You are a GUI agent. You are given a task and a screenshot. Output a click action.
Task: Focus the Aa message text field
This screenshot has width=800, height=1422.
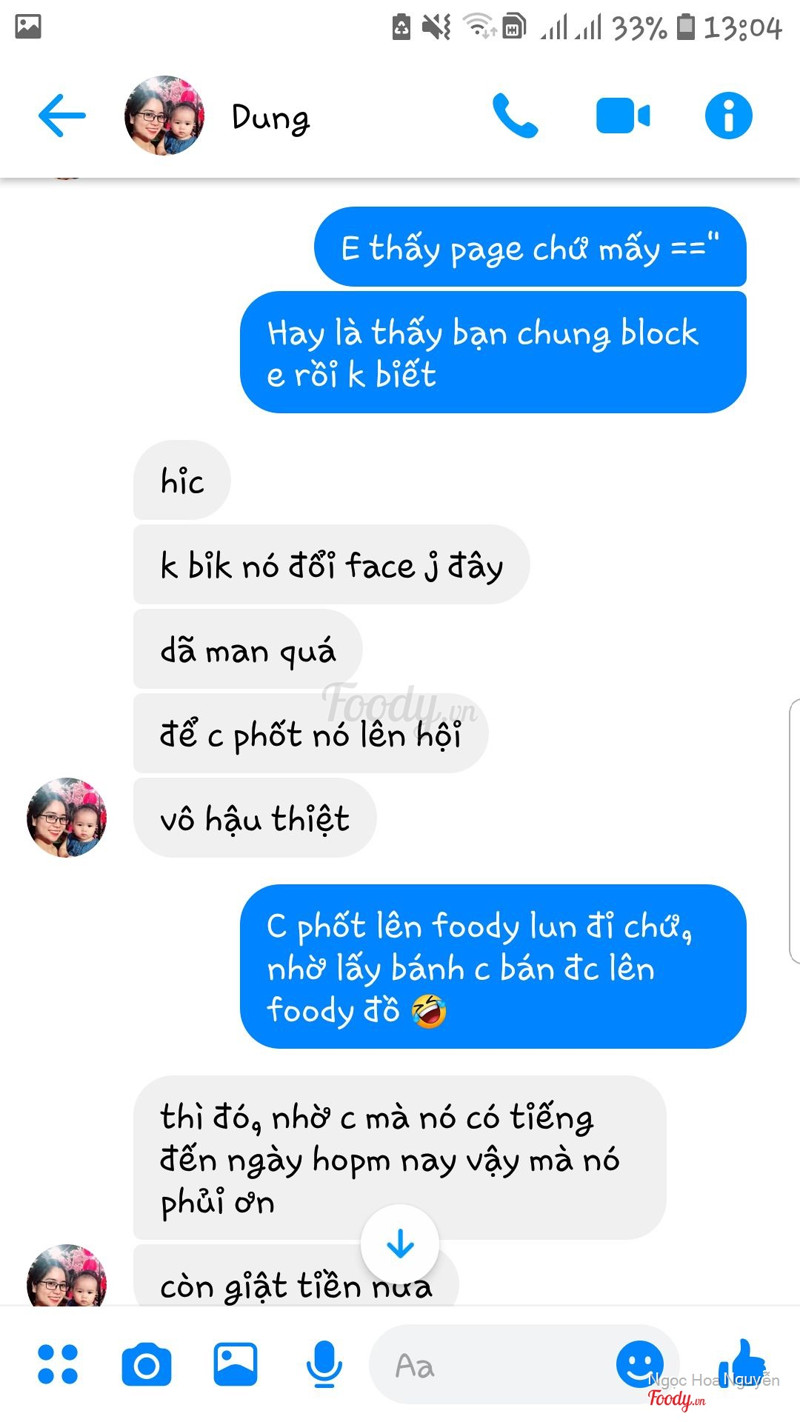490,1365
